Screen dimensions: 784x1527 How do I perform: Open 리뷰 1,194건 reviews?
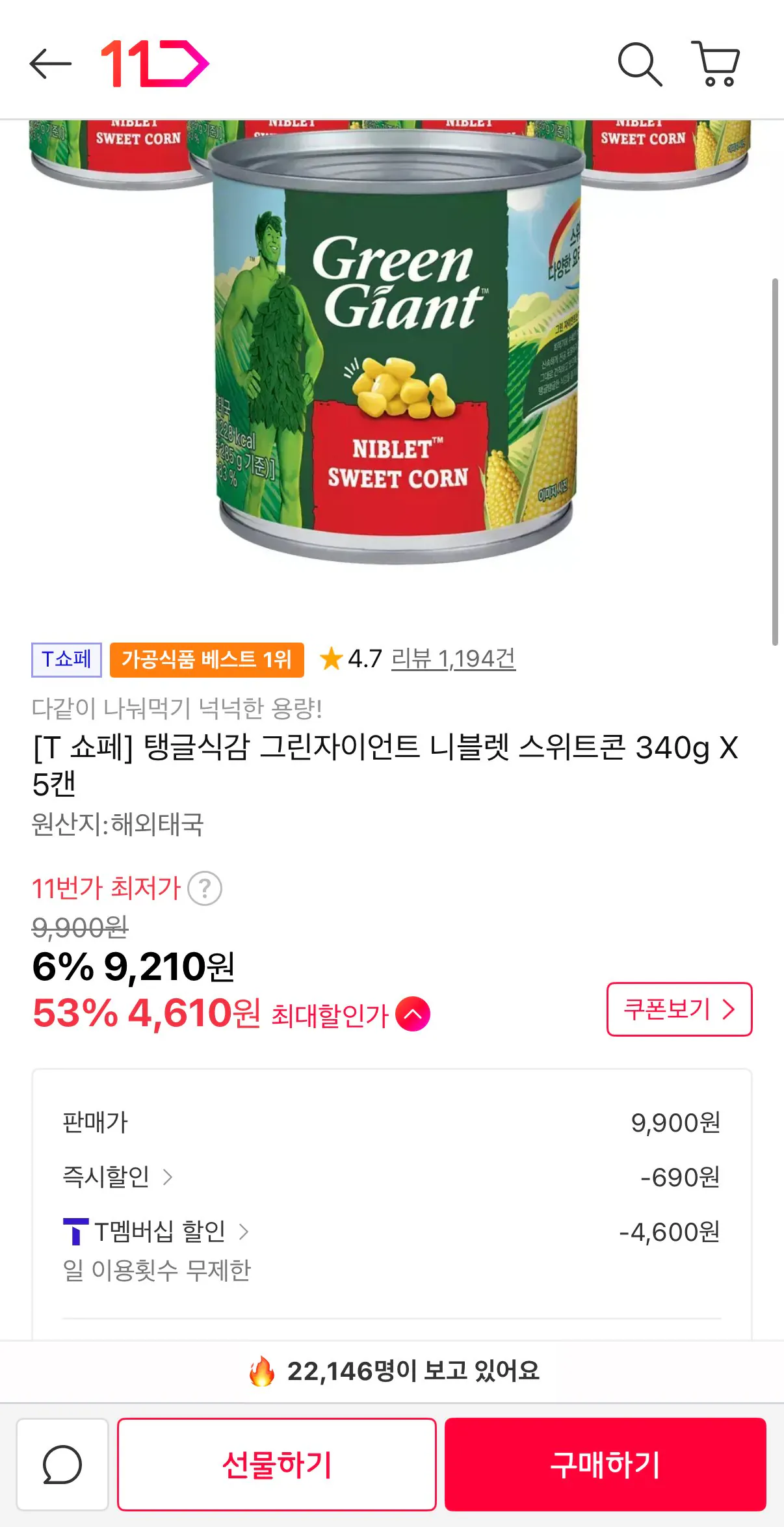pos(452,659)
